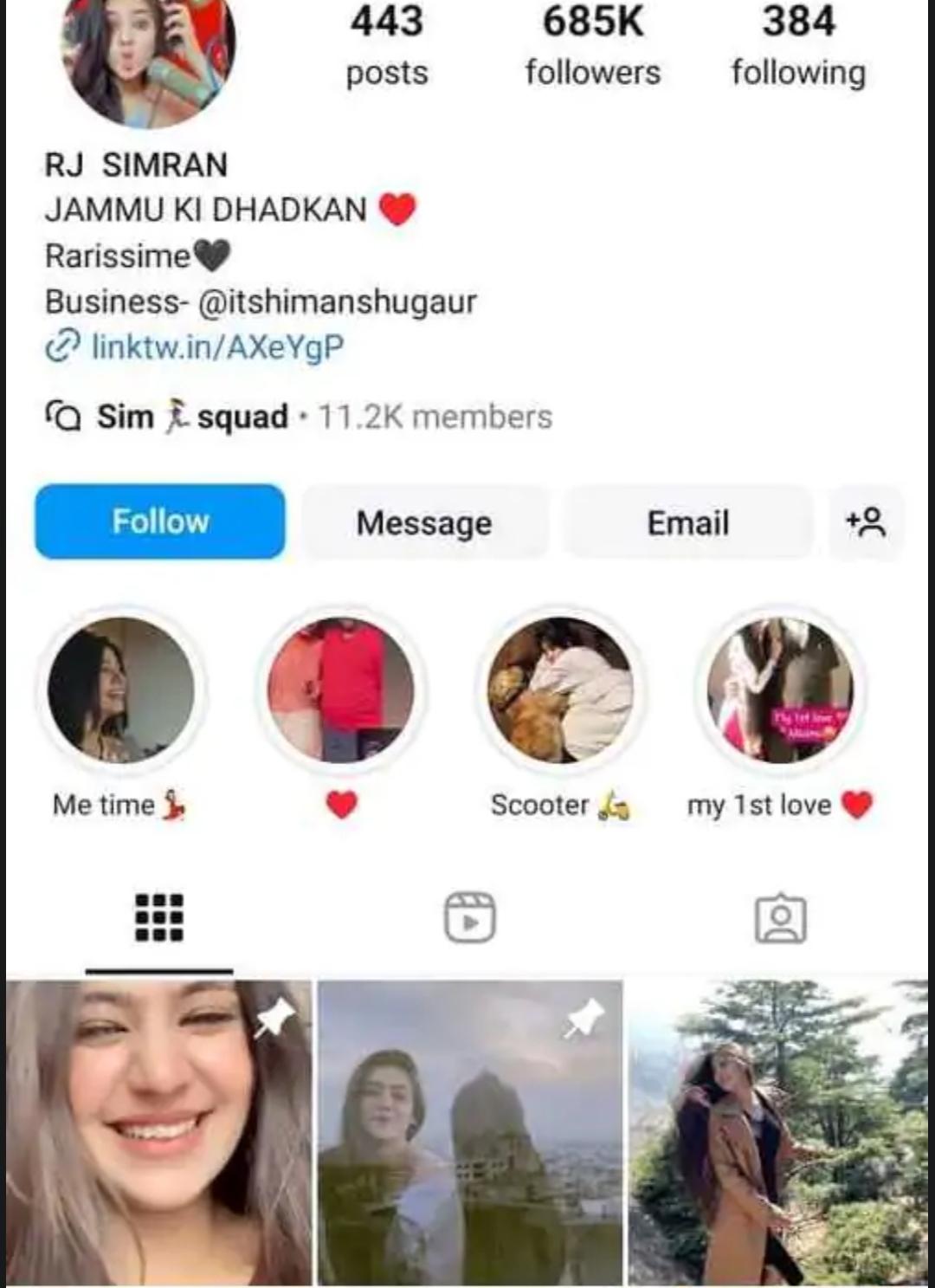Open the pinned smiling close-up post
The width and height of the screenshot is (935, 1288).
(x=158, y=1133)
